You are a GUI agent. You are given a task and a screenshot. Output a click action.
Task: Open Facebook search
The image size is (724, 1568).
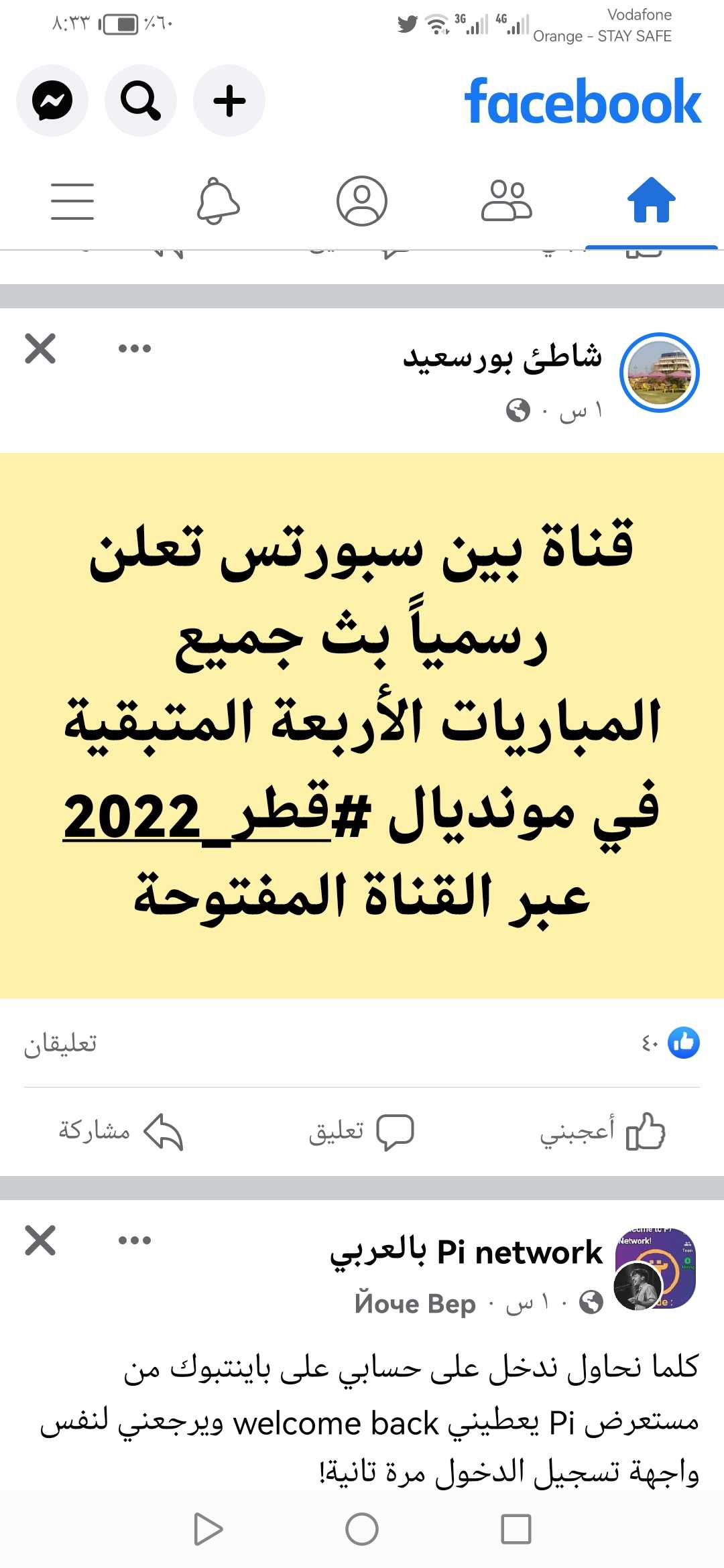pyautogui.click(x=141, y=101)
